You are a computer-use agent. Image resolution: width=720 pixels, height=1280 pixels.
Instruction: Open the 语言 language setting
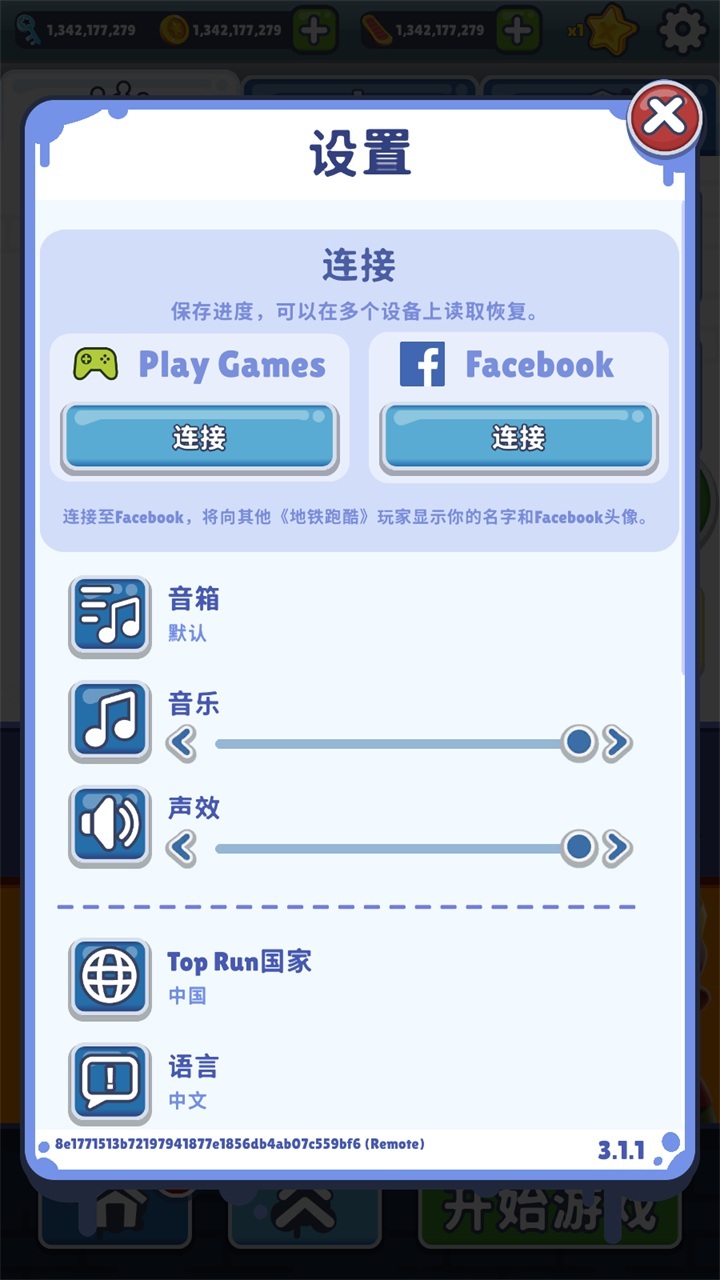pyautogui.click(x=110, y=1083)
